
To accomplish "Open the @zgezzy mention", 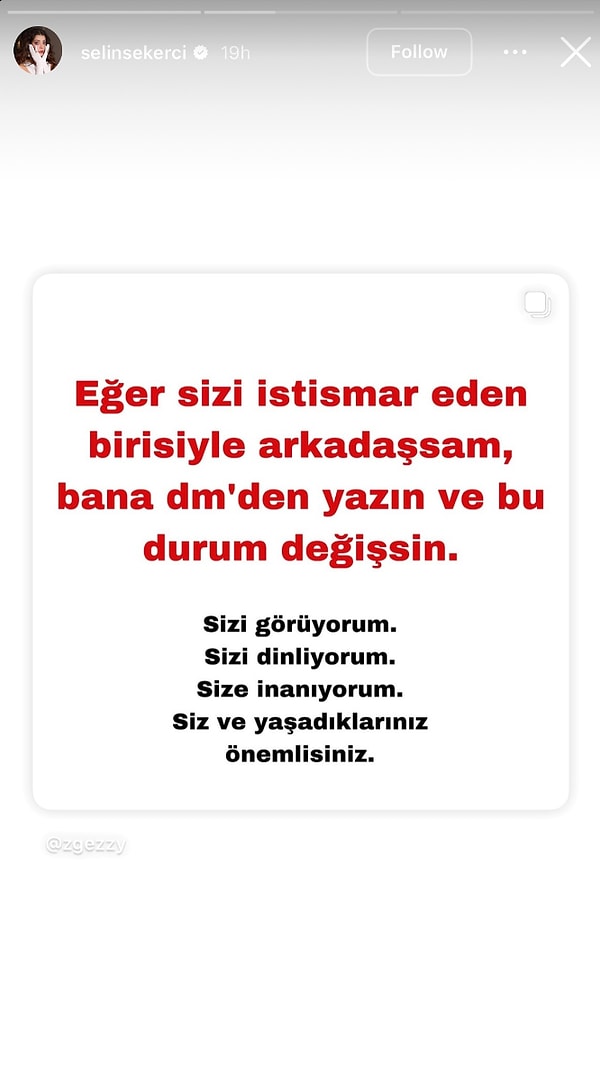I will coord(86,845).
